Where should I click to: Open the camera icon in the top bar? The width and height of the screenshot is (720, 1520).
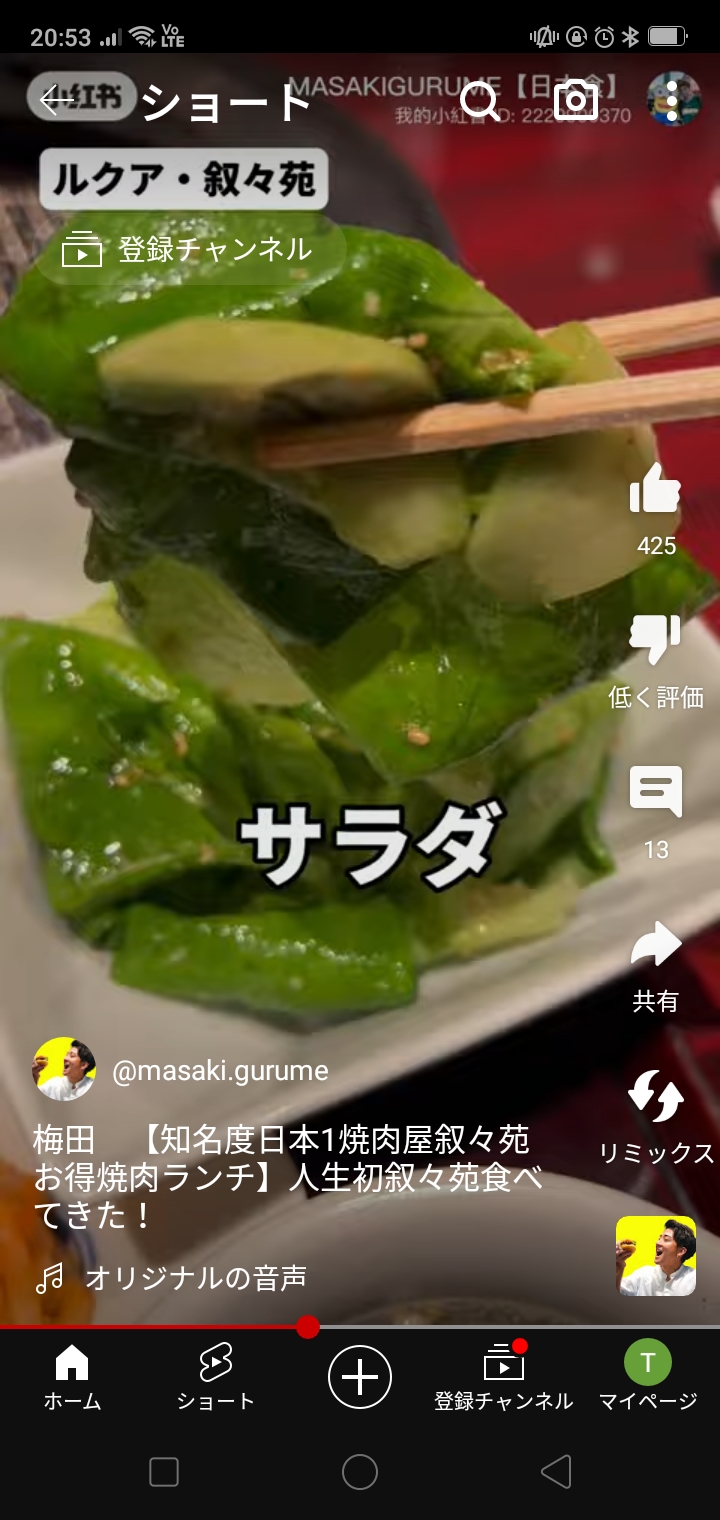576,101
